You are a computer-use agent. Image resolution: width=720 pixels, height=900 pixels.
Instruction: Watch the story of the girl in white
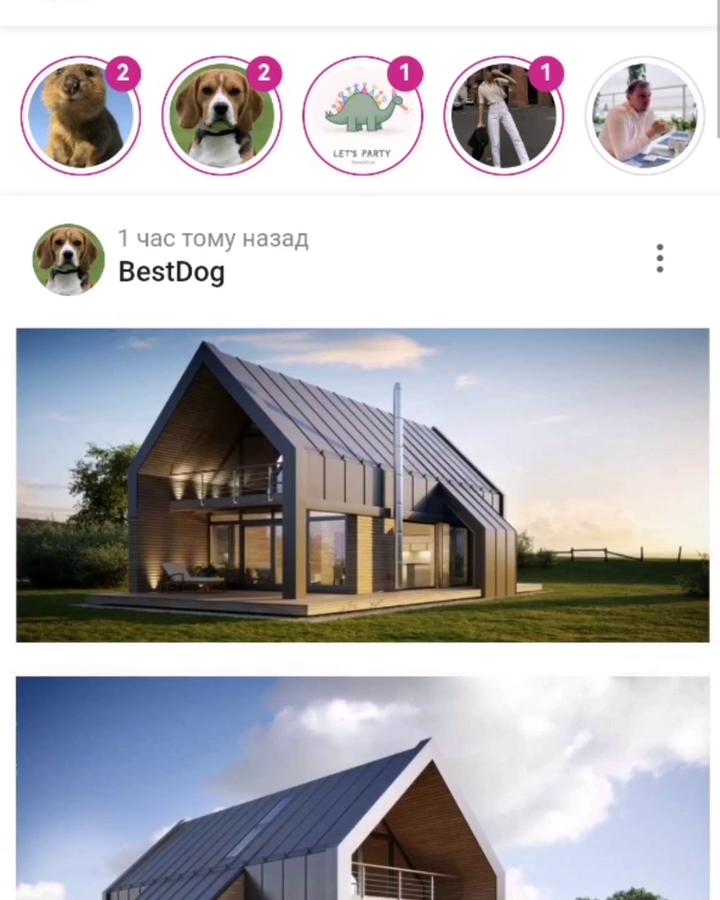coord(503,116)
